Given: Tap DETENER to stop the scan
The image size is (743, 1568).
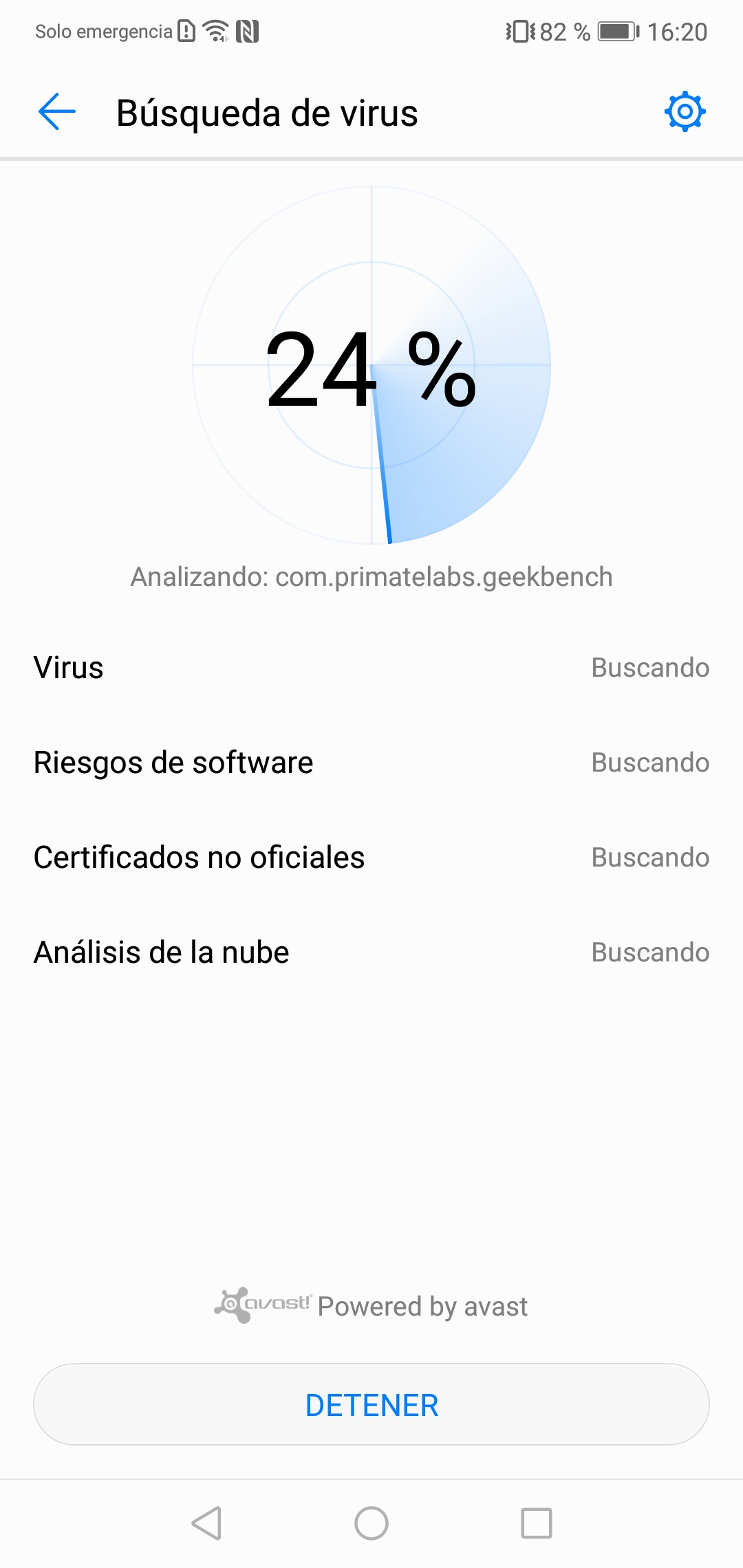Looking at the screenshot, I should click(x=371, y=1404).
